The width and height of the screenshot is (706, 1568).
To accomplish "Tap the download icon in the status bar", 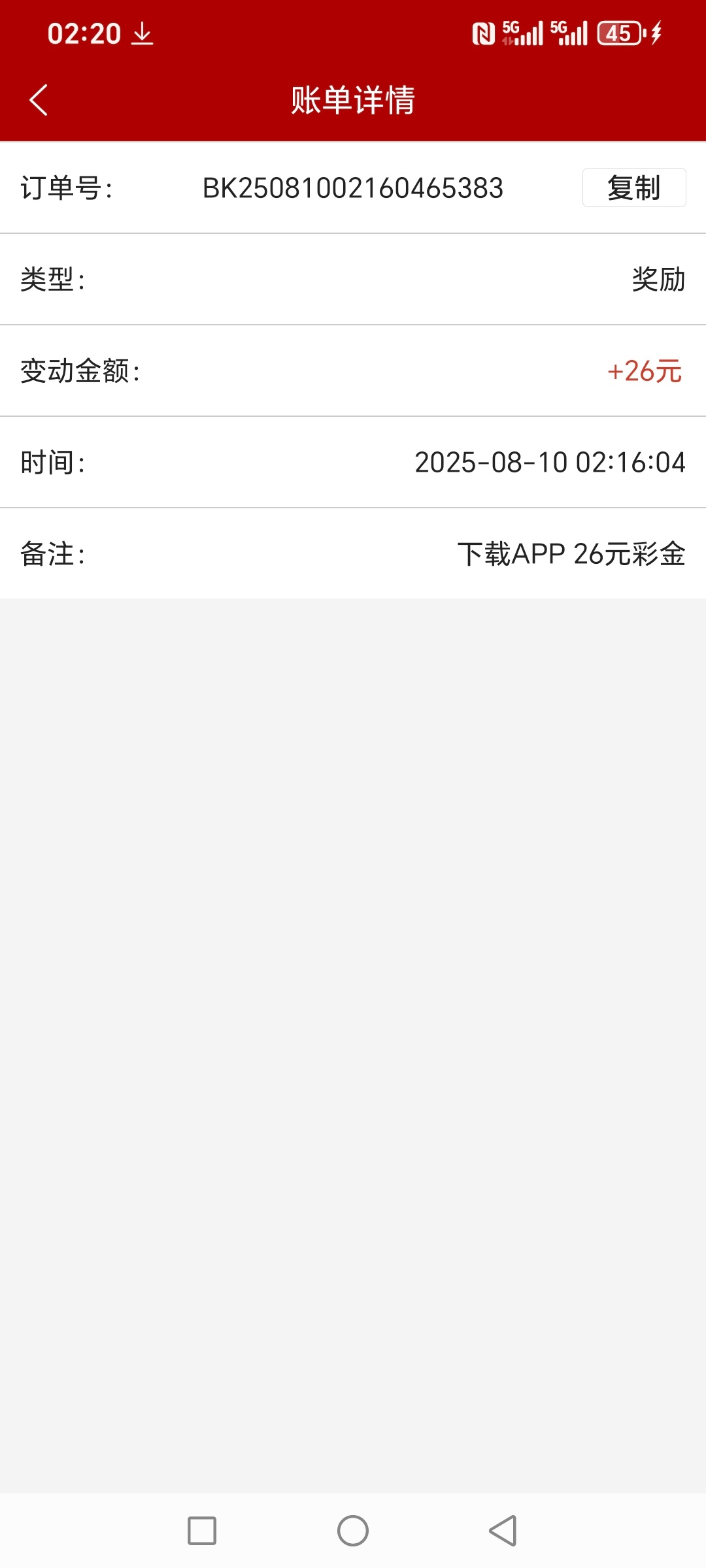I will [141, 34].
